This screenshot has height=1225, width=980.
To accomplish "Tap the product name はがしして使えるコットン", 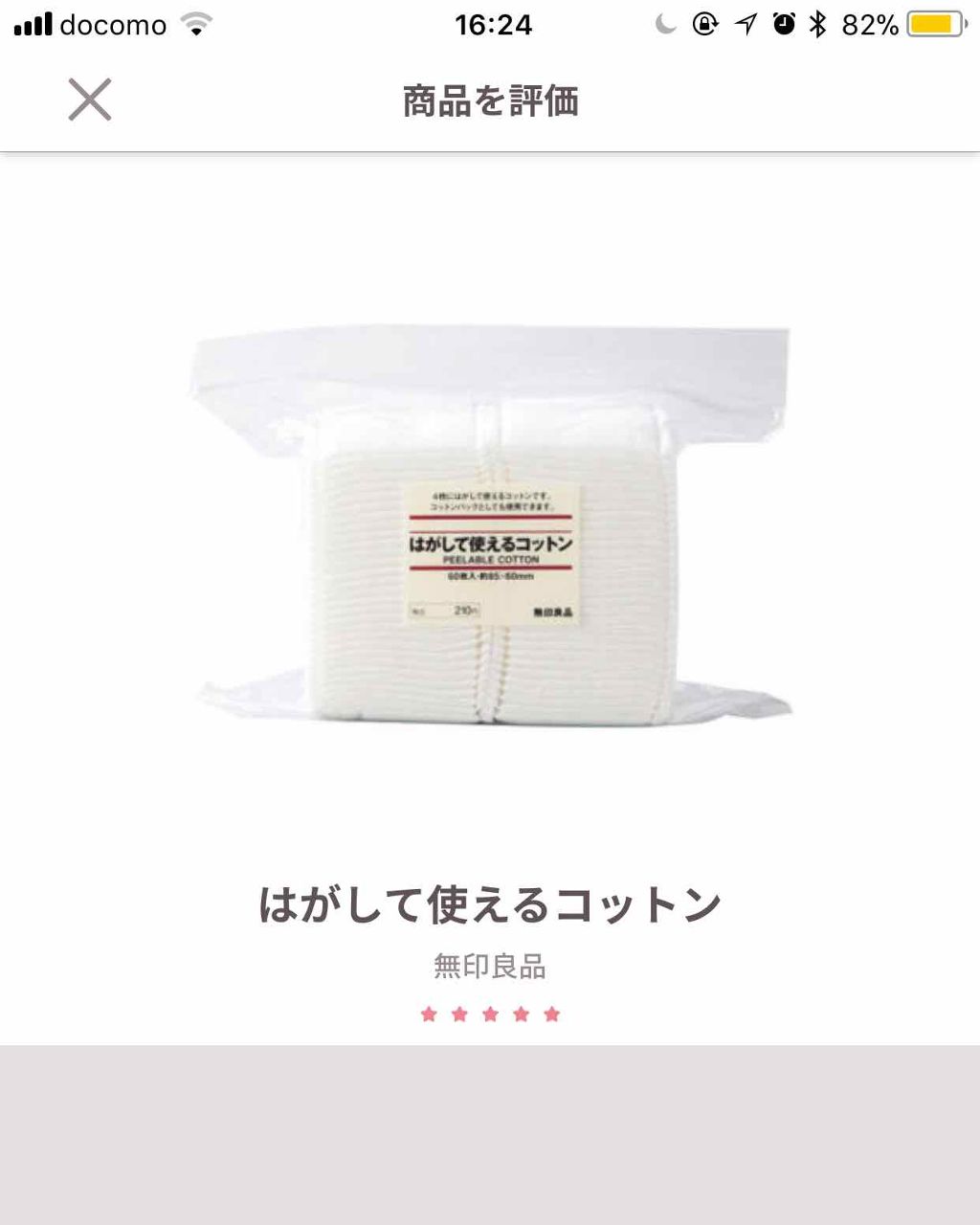I will [x=490, y=902].
